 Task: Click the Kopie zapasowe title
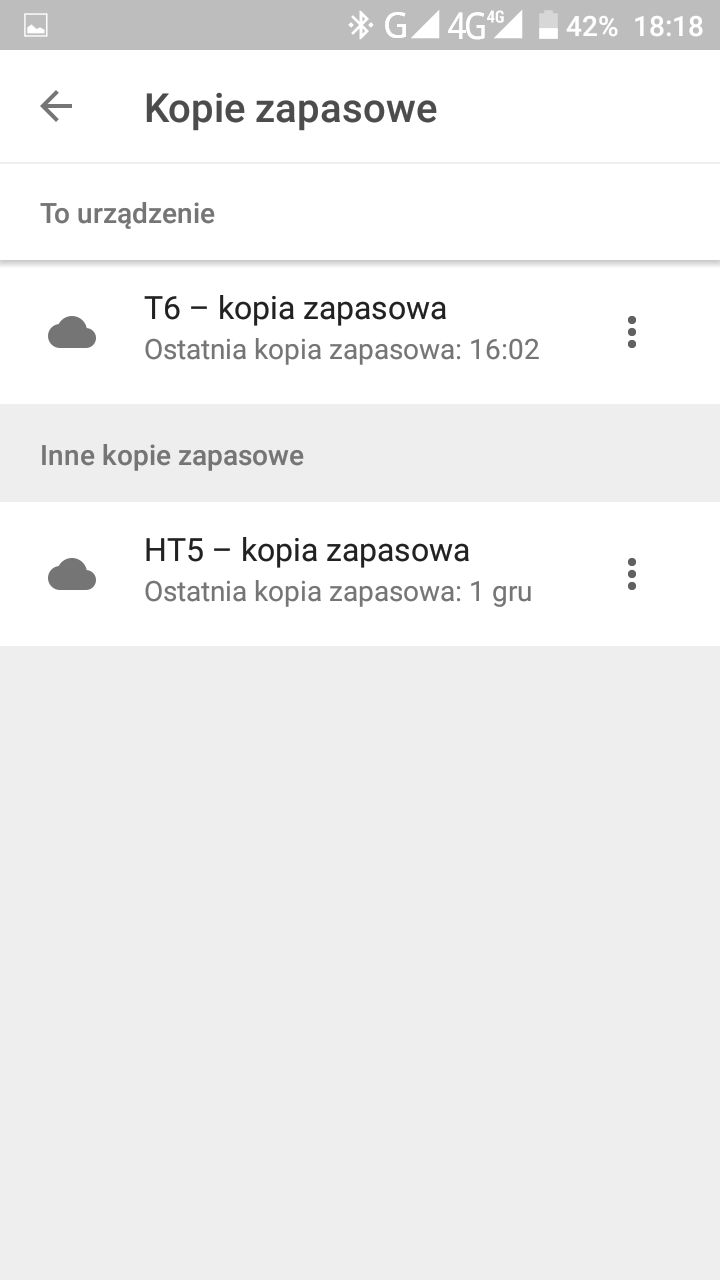point(291,107)
